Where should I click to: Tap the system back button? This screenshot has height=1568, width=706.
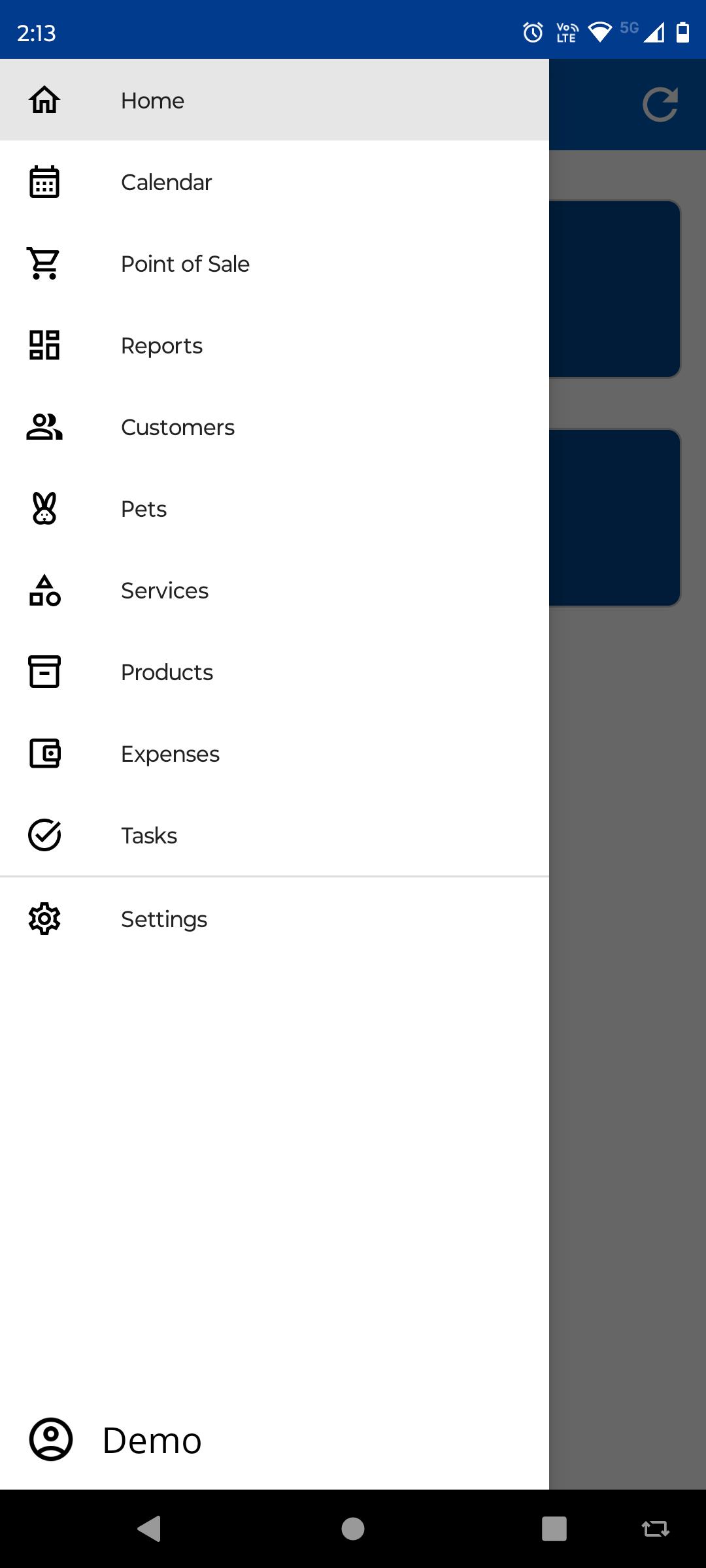tap(150, 1529)
